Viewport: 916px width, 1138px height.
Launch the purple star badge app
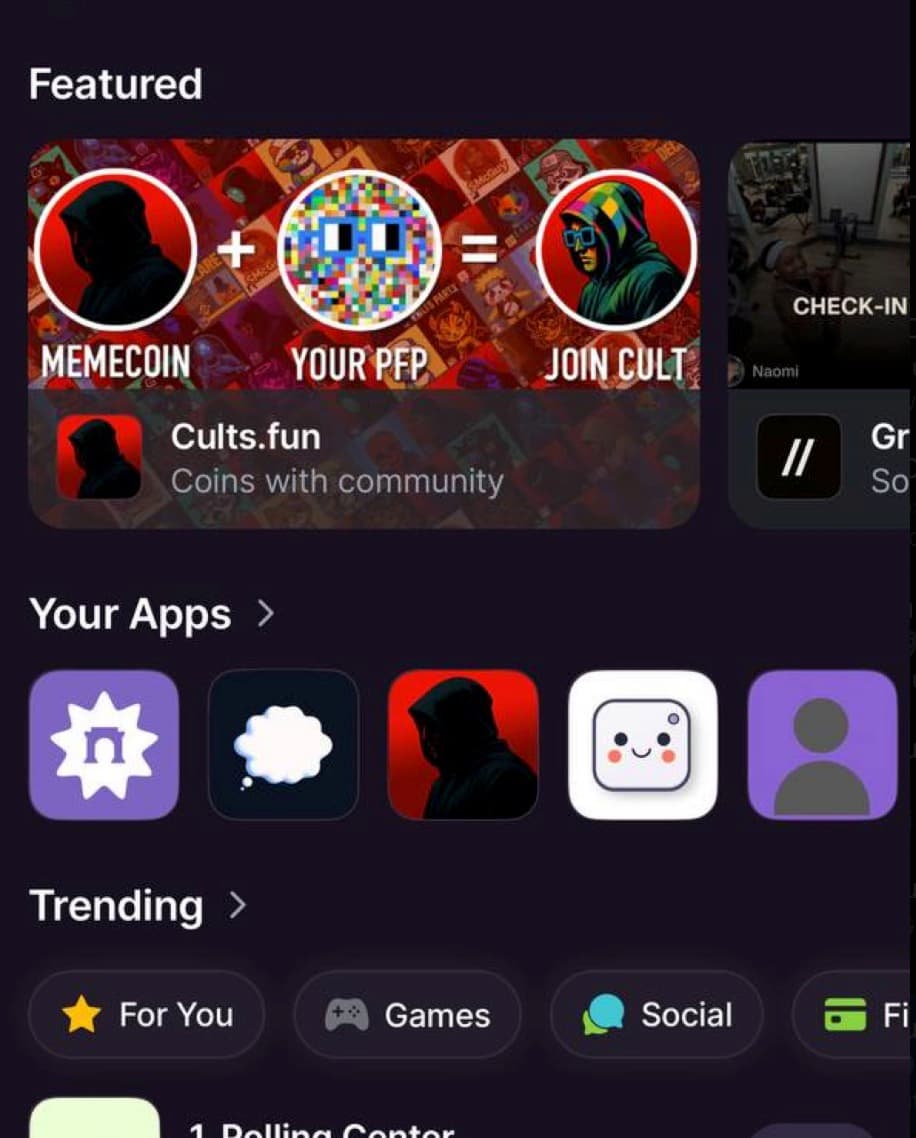(104, 745)
